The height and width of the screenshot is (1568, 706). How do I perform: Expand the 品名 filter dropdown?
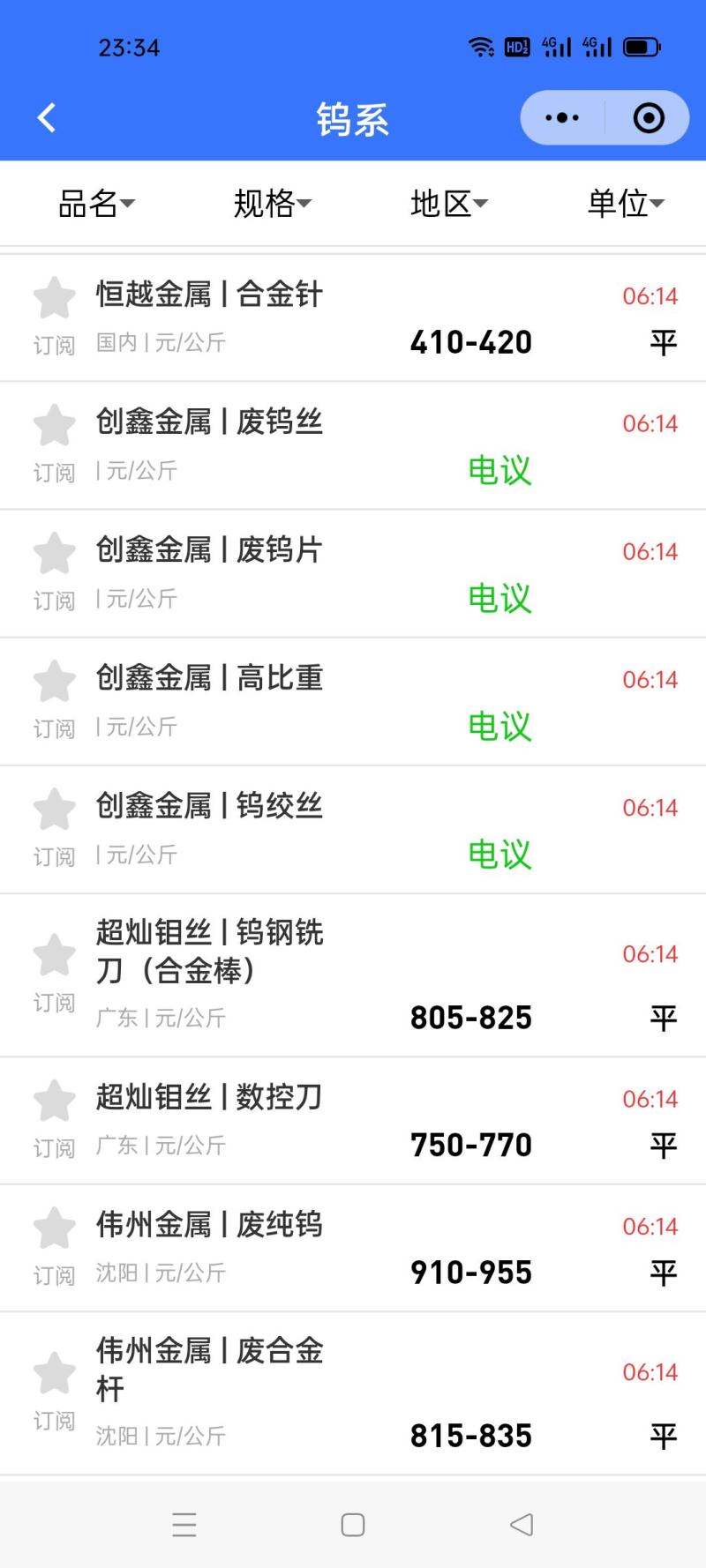pyautogui.click(x=96, y=204)
